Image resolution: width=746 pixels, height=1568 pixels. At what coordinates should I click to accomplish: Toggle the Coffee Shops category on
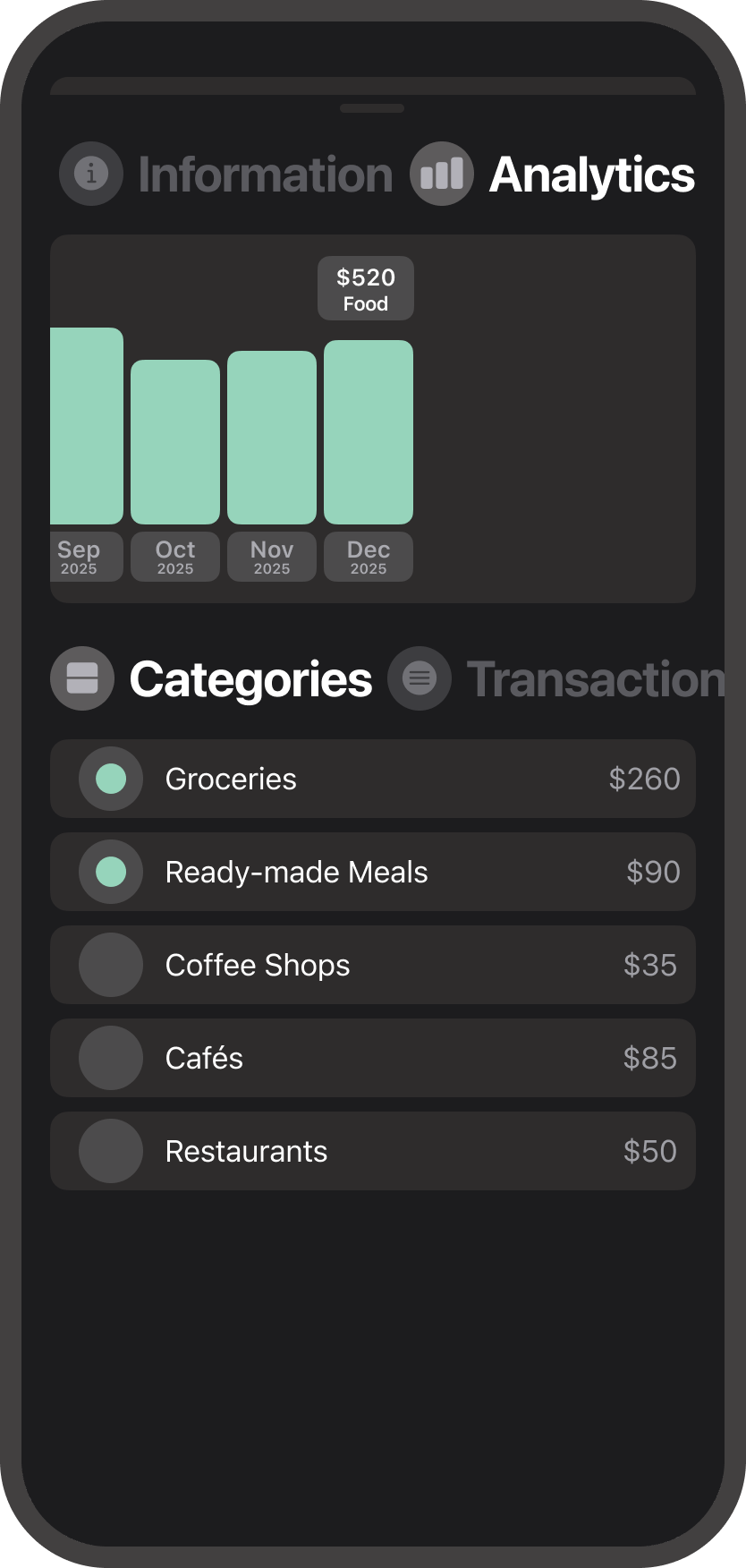(x=110, y=965)
